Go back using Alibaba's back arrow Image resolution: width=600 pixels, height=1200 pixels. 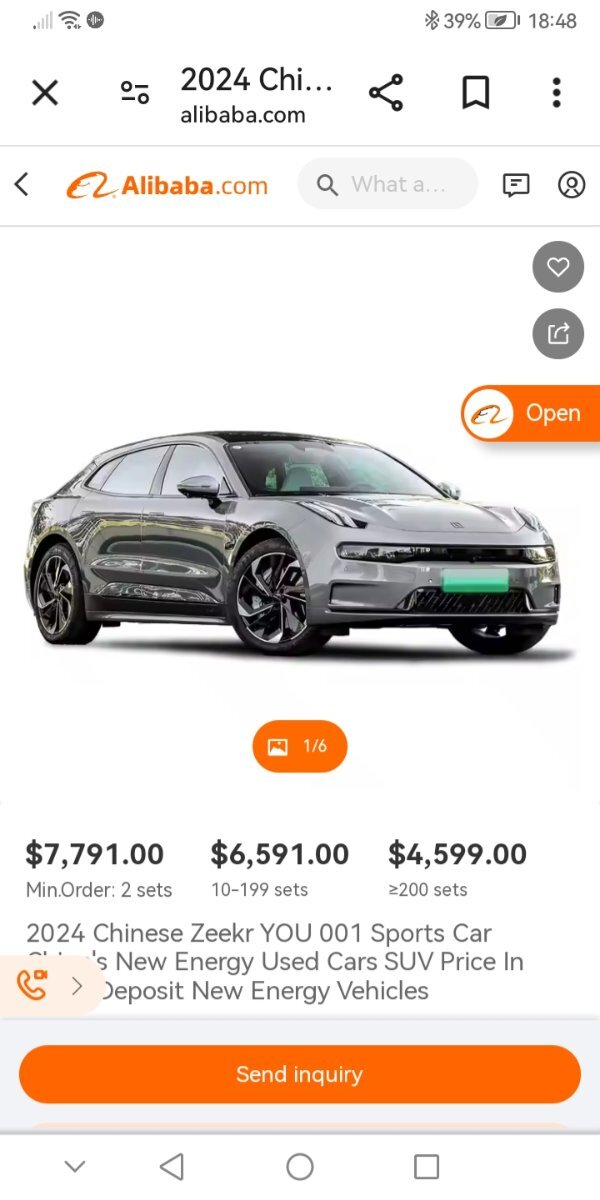pyautogui.click(x=22, y=185)
